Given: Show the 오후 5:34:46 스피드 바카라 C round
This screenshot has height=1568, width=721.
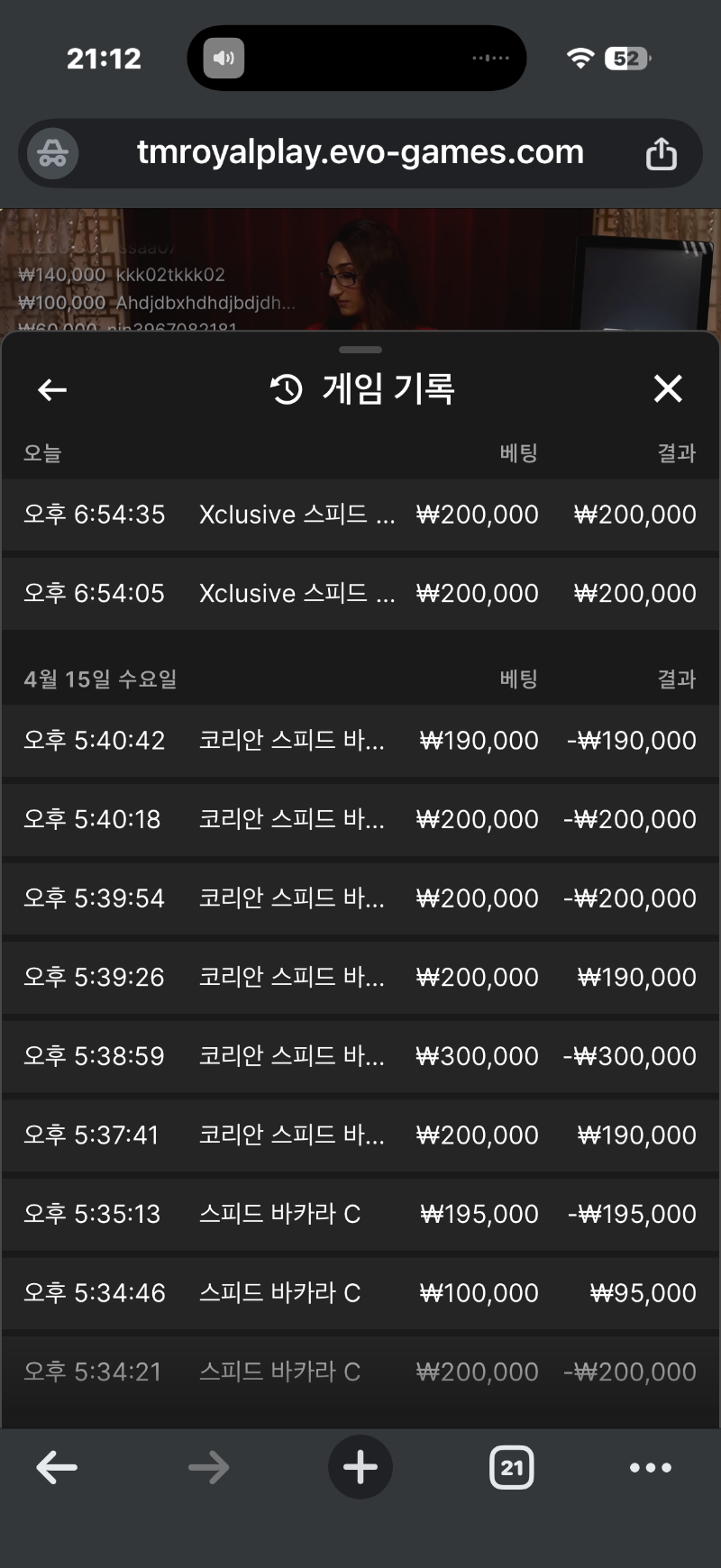Looking at the screenshot, I should (x=360, y=1293).
